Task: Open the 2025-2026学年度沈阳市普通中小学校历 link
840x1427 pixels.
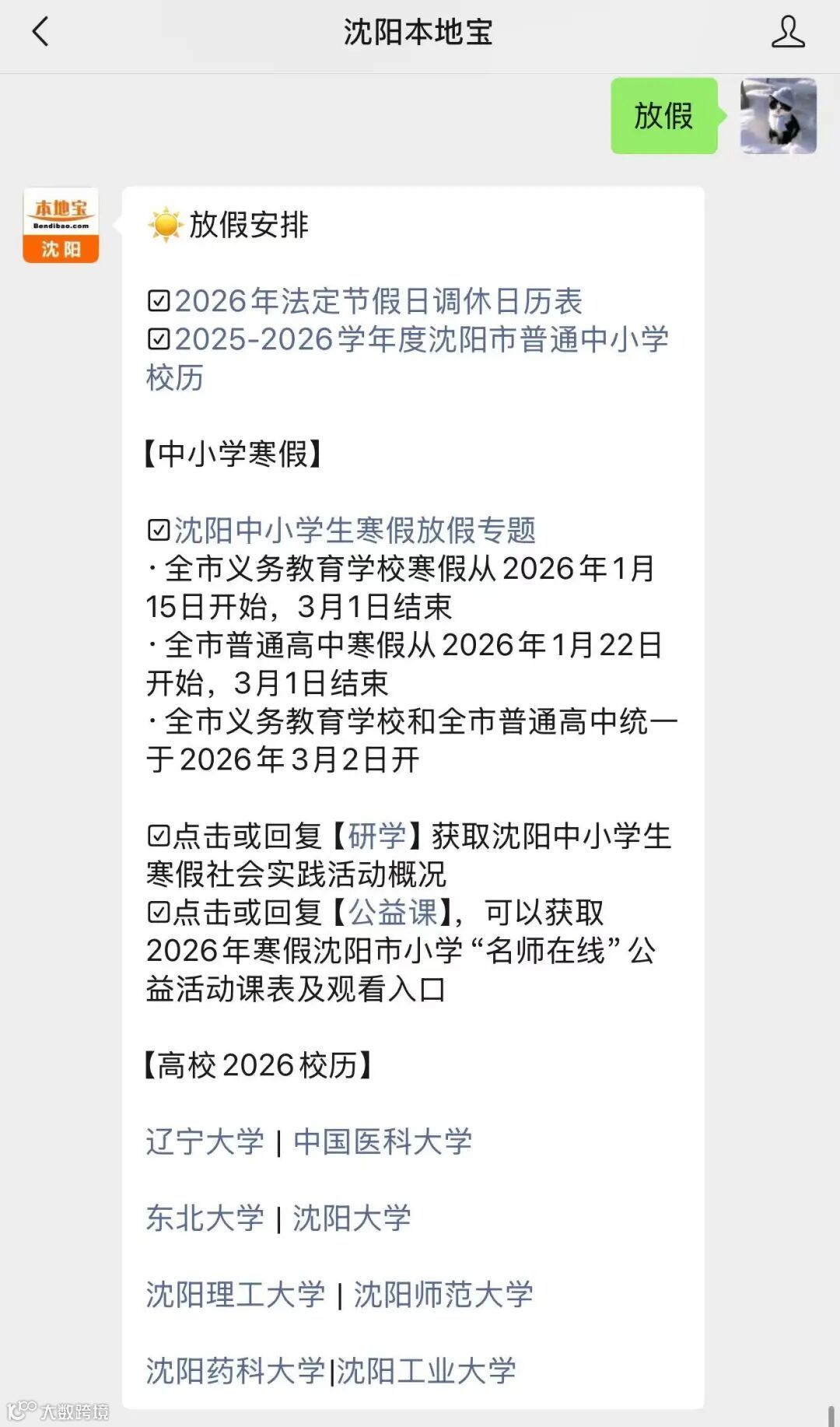Action: (424, 338)
